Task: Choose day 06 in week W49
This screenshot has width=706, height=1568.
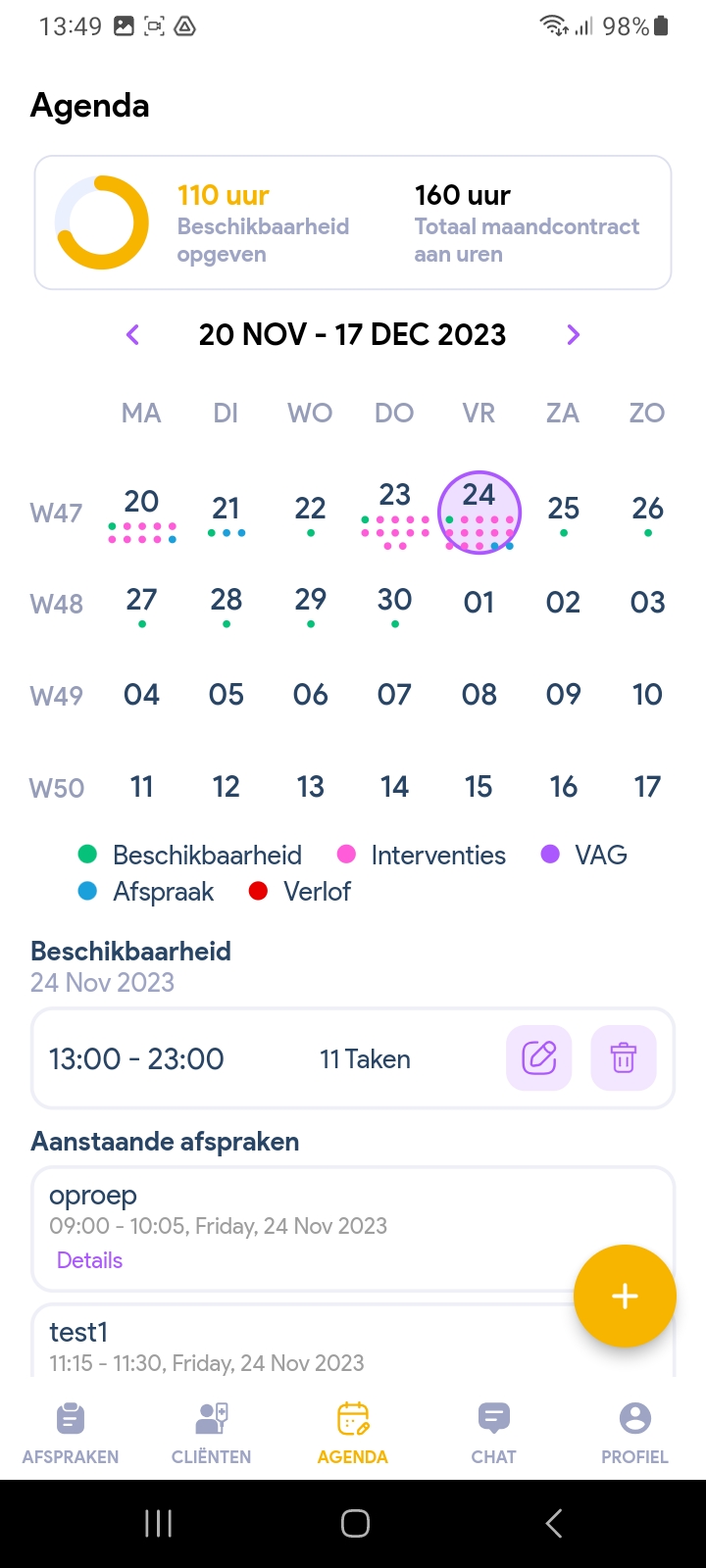Action: point(310,695)
